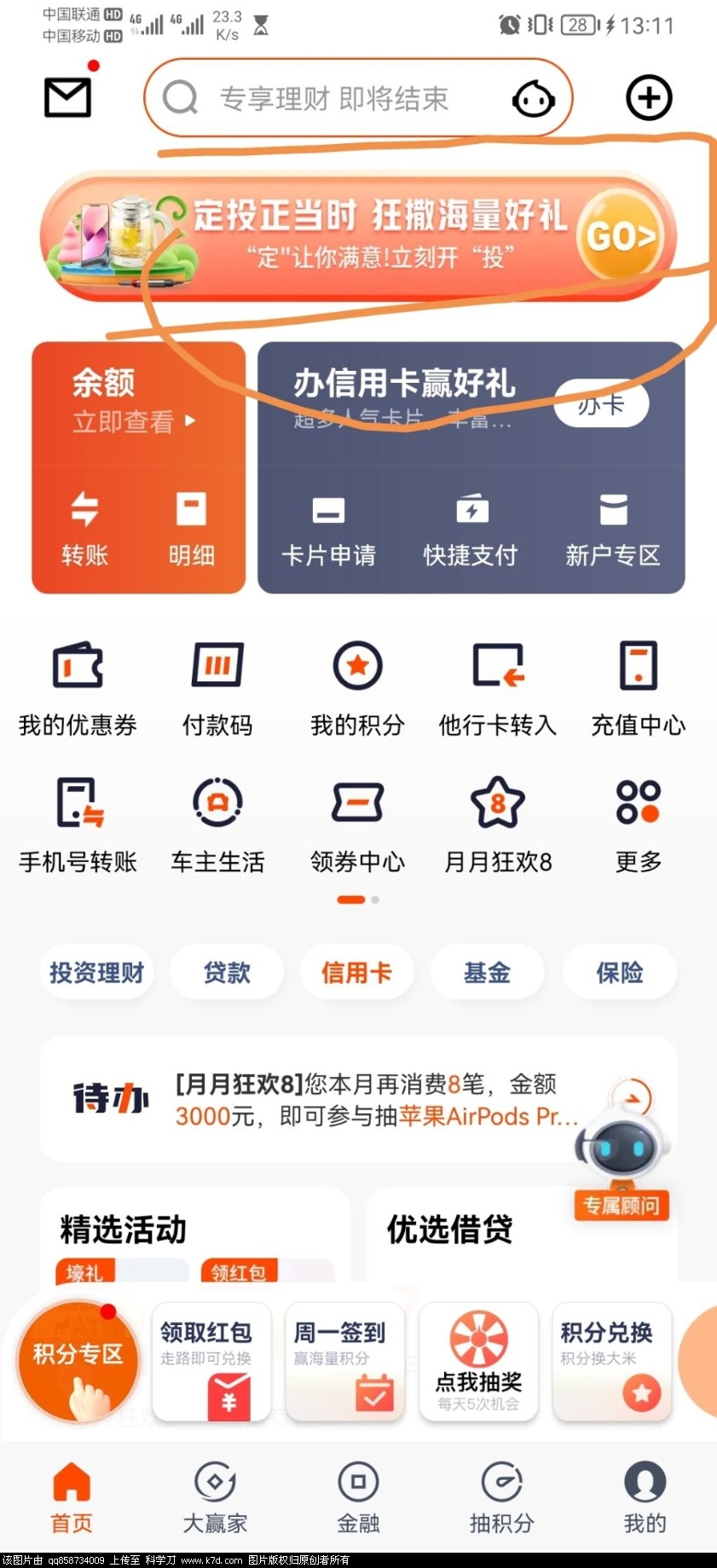The width and height of the screenshot is (717, 1568).
Task: Tap the search box for 专享理财
Action: (x=333, y=99)
